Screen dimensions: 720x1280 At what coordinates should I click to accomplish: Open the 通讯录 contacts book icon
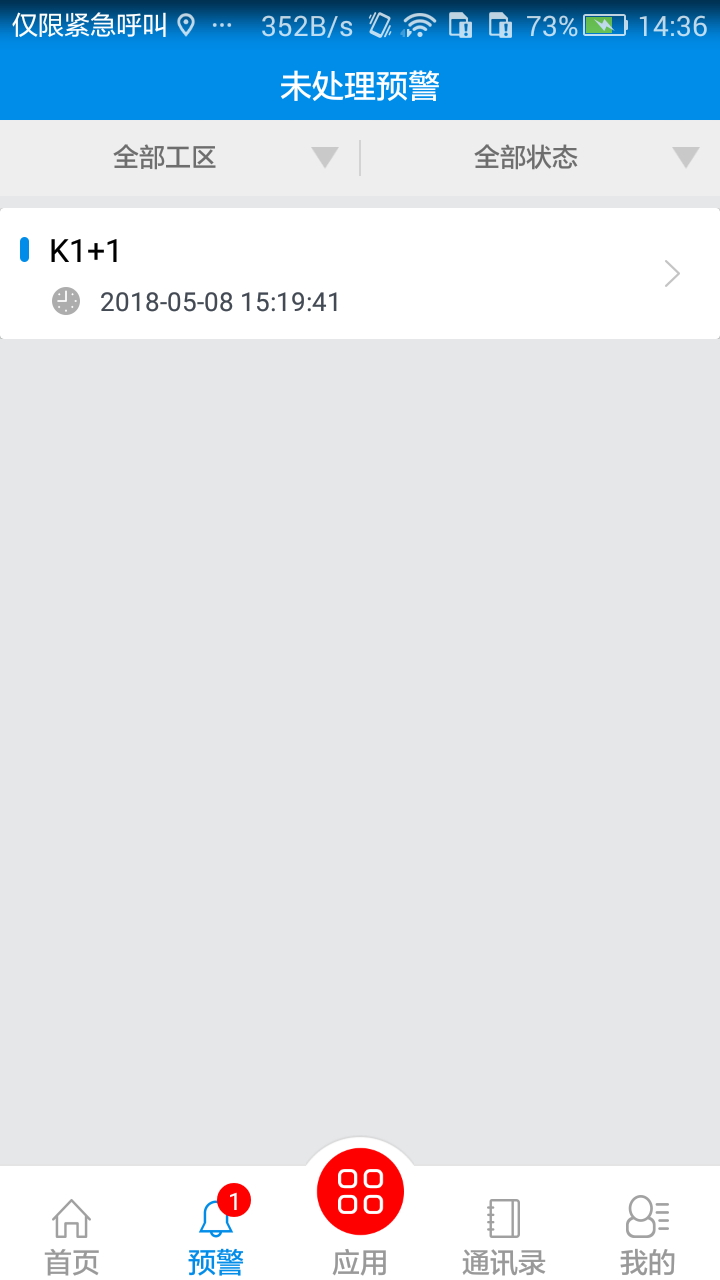503,1216
